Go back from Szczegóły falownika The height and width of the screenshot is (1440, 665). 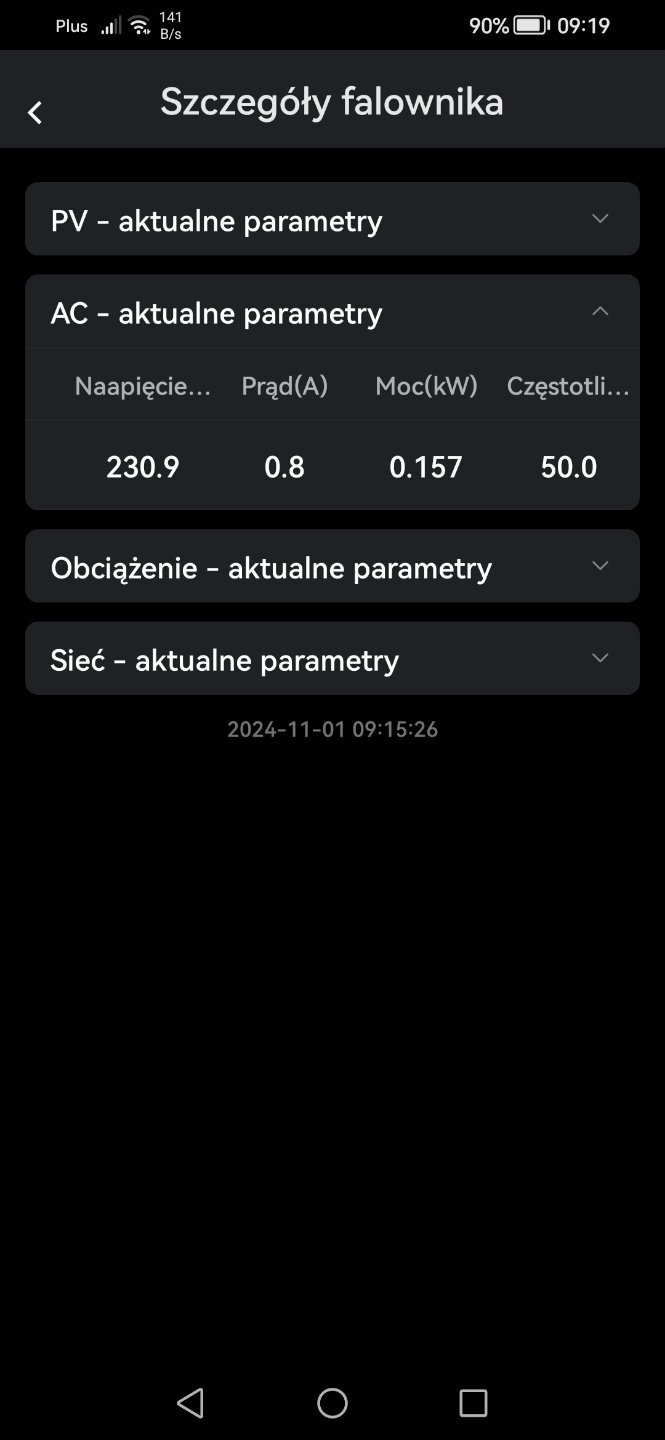[x=35, y=113]
